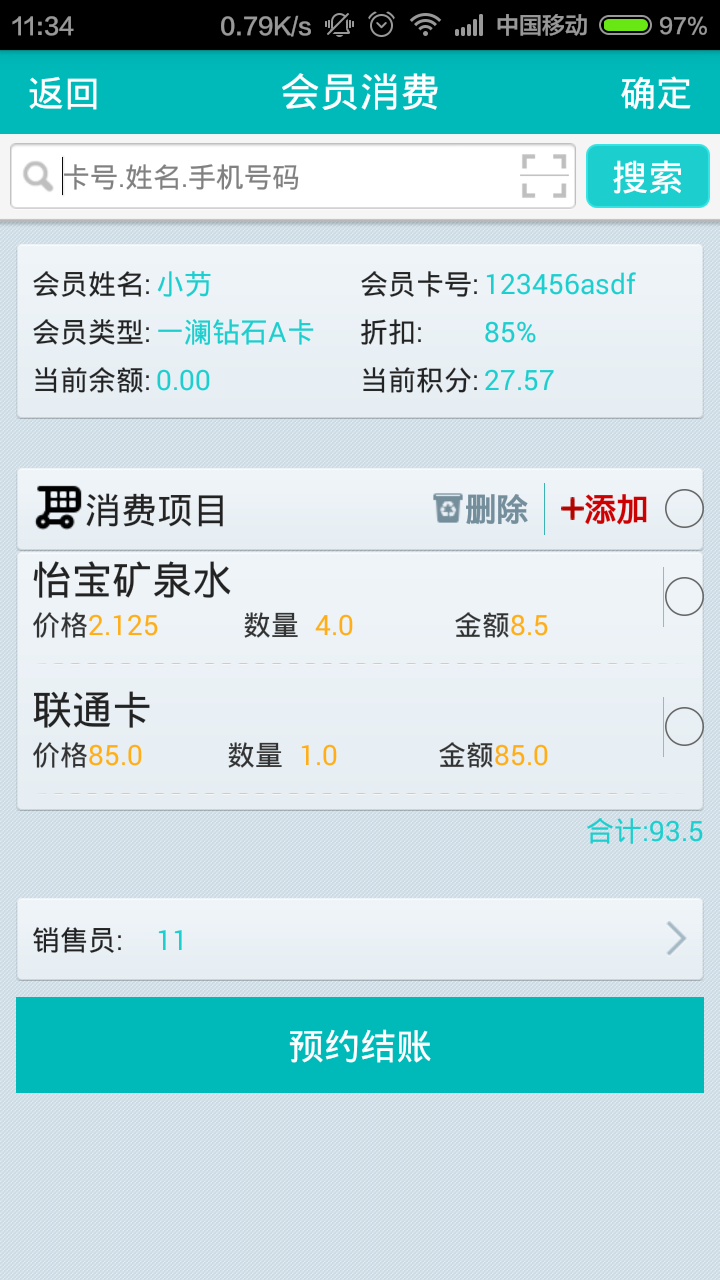This screenshot has width=720, height=1280.
Task: Tap 返回 to go back
Action: coord(63,93)
